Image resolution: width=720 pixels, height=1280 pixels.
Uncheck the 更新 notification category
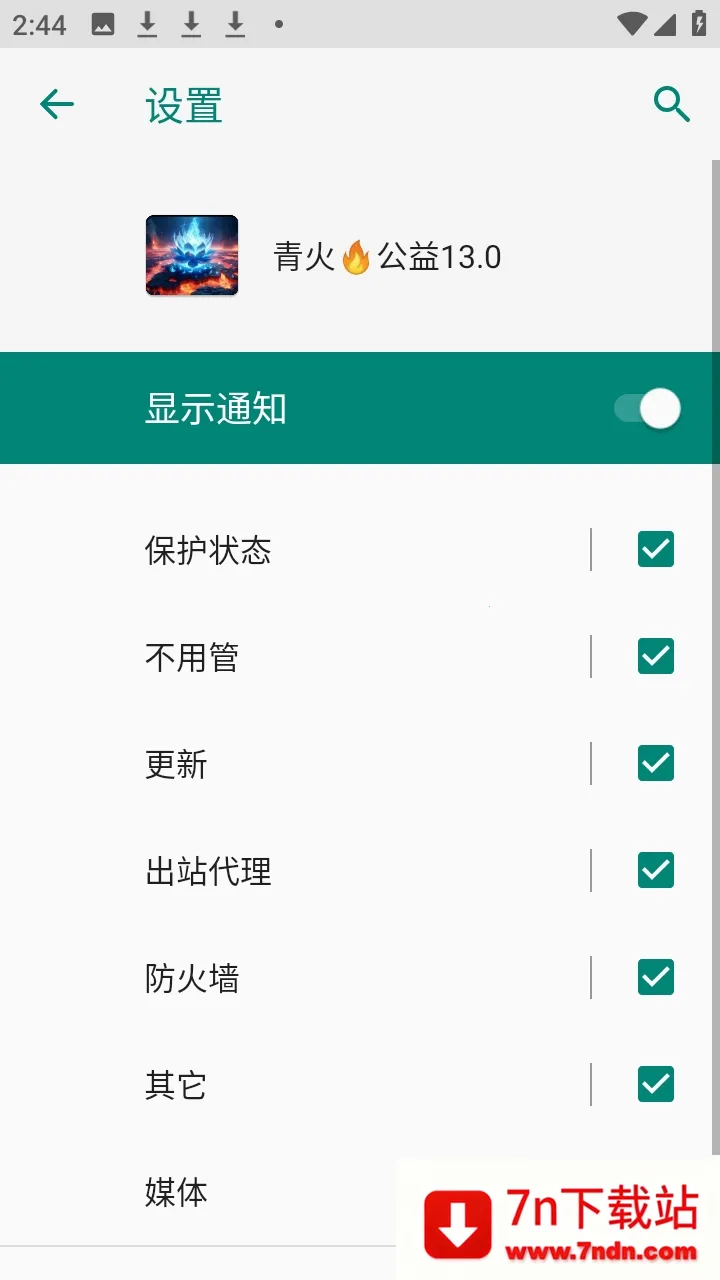point(655,763)
